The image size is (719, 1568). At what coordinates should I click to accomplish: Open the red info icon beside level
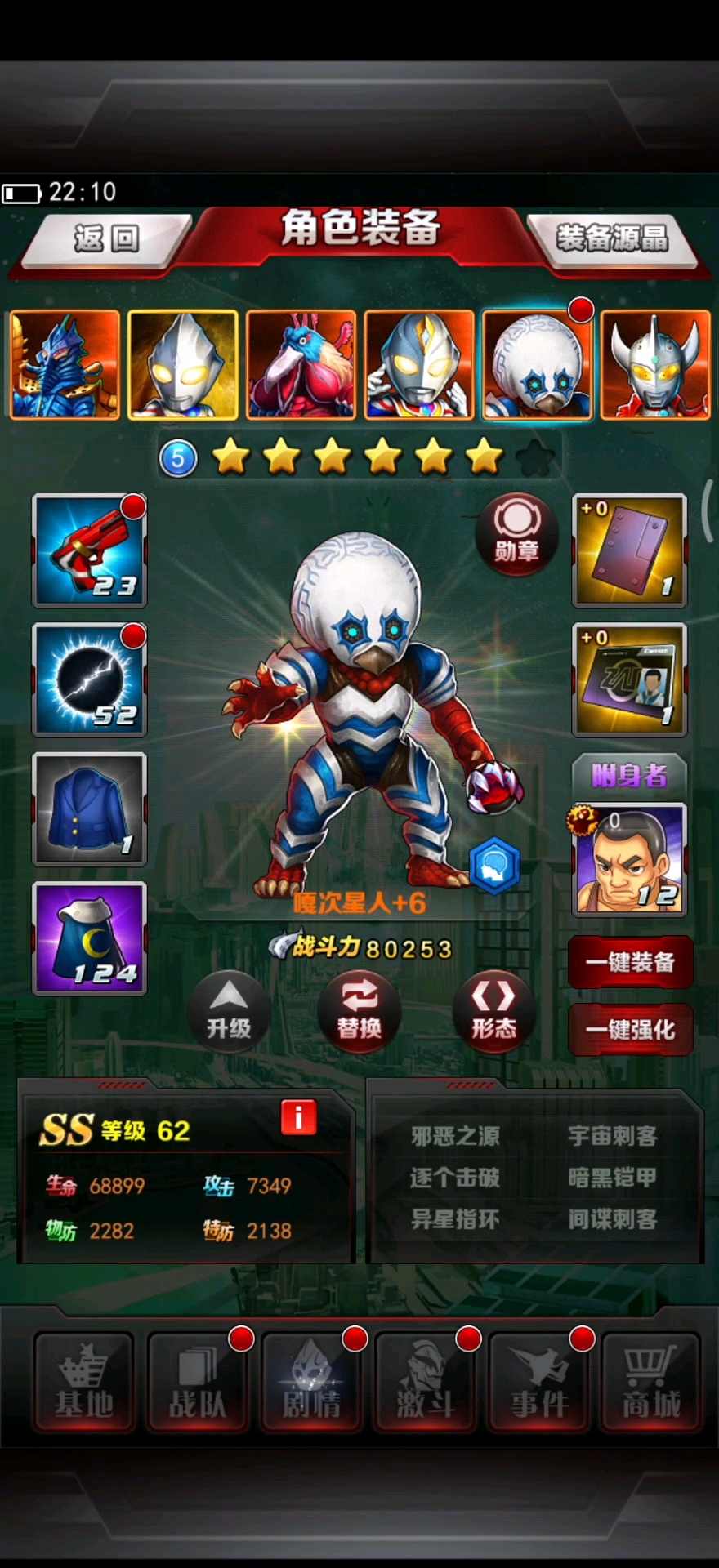click(298, 1117)
